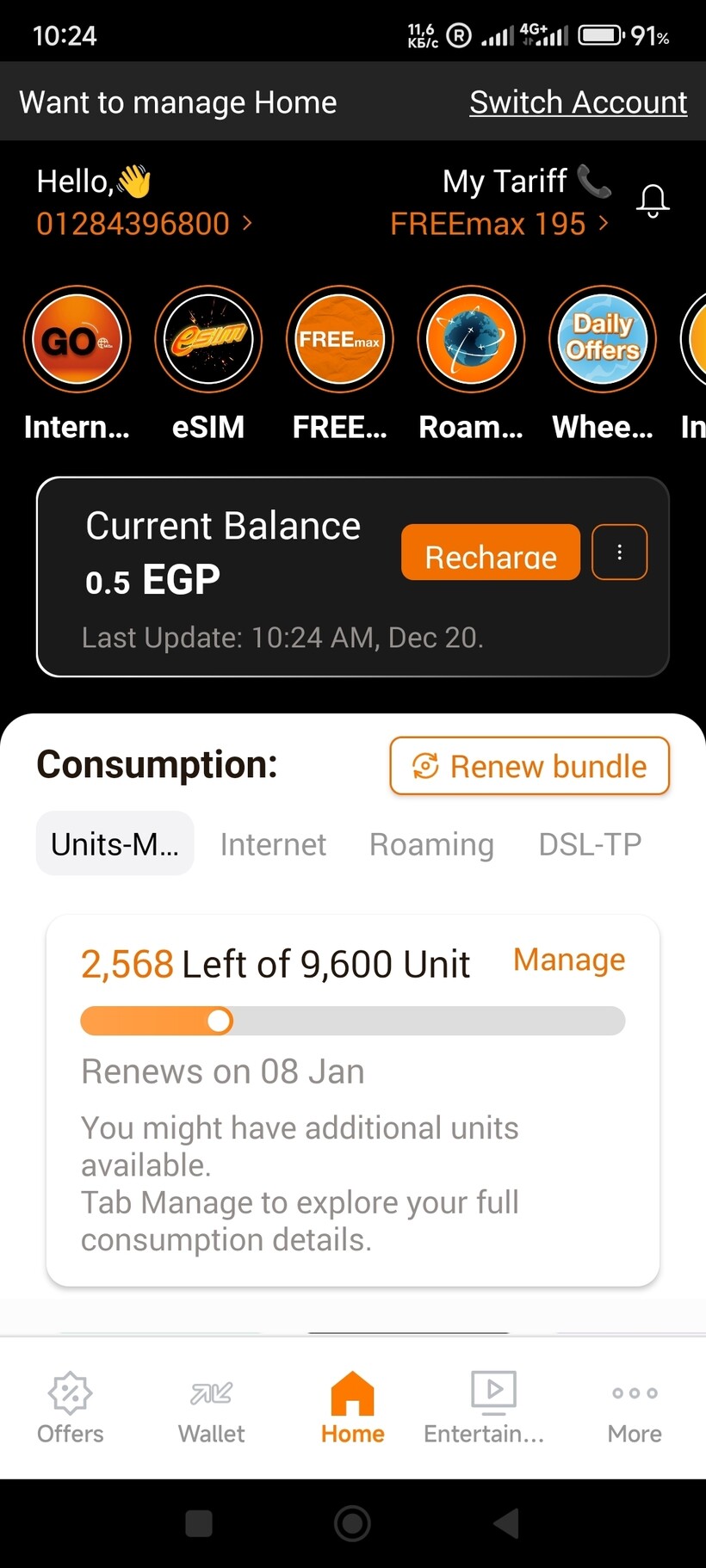
Task: Select the Units-M... consumption tab
Action: point(115,843)
